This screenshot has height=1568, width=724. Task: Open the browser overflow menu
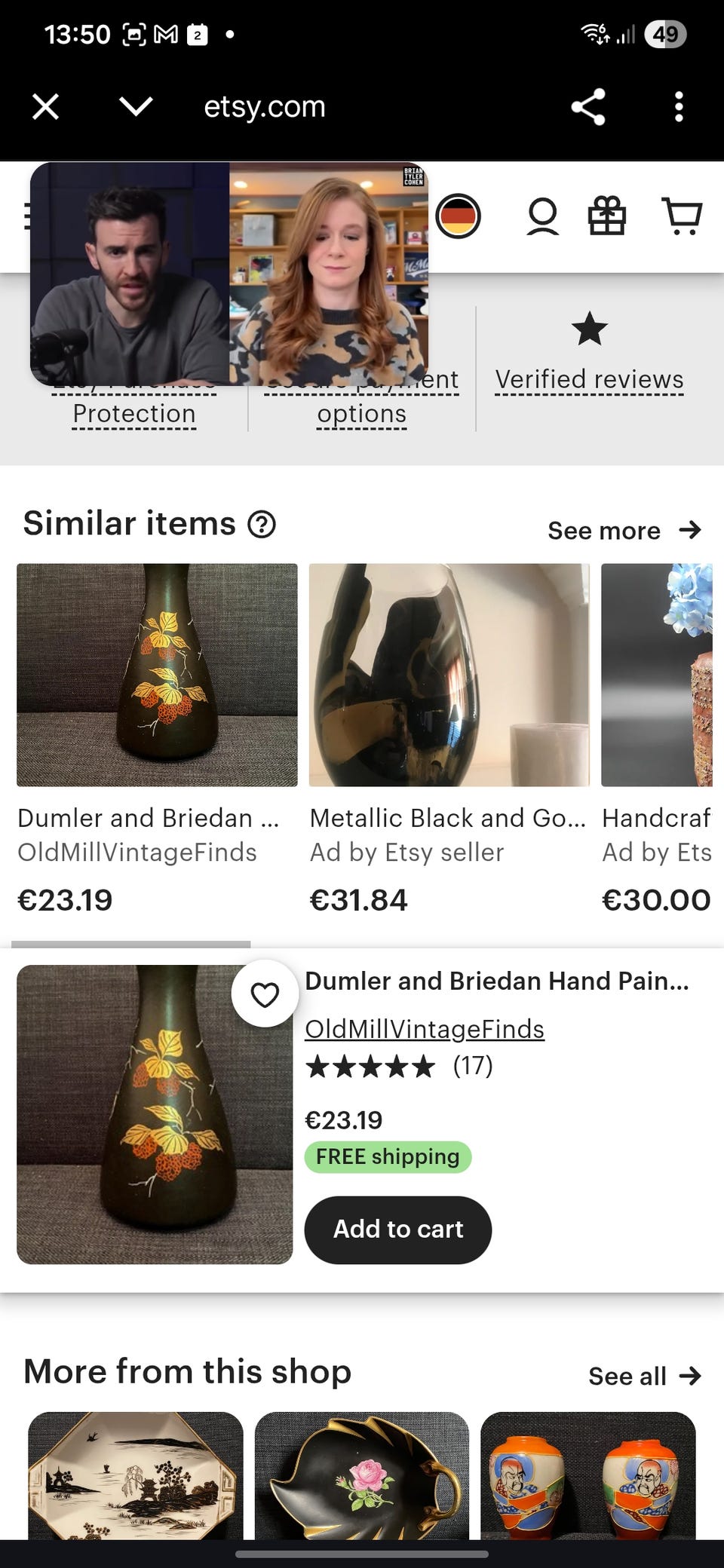pos(680,106)
